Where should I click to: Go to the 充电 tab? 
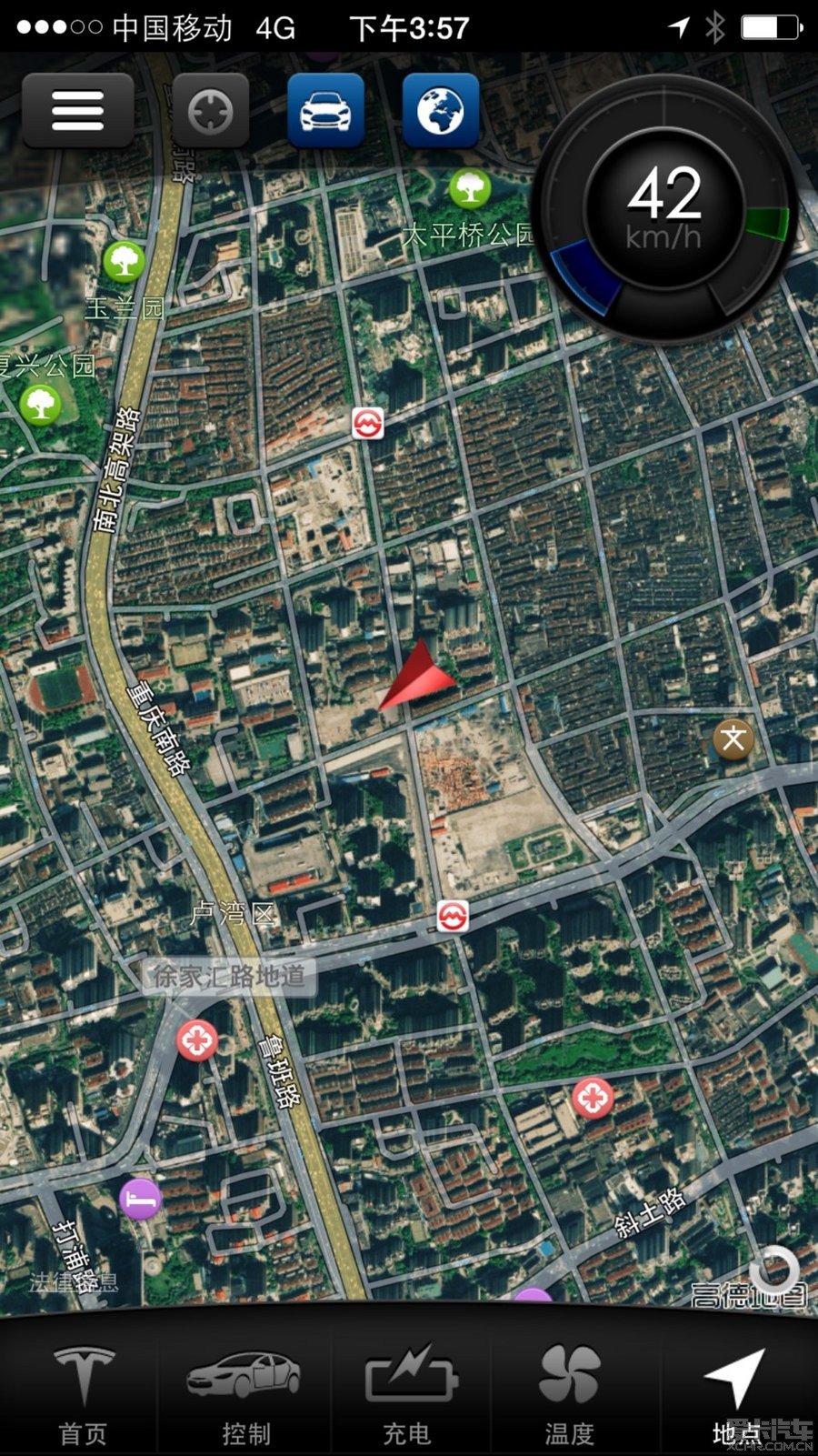[408, 1393]
